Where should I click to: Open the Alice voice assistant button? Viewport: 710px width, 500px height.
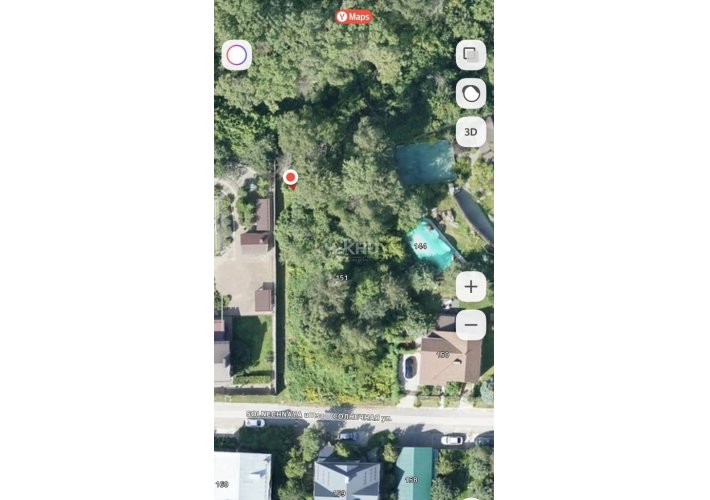click(x=237, y=55)
